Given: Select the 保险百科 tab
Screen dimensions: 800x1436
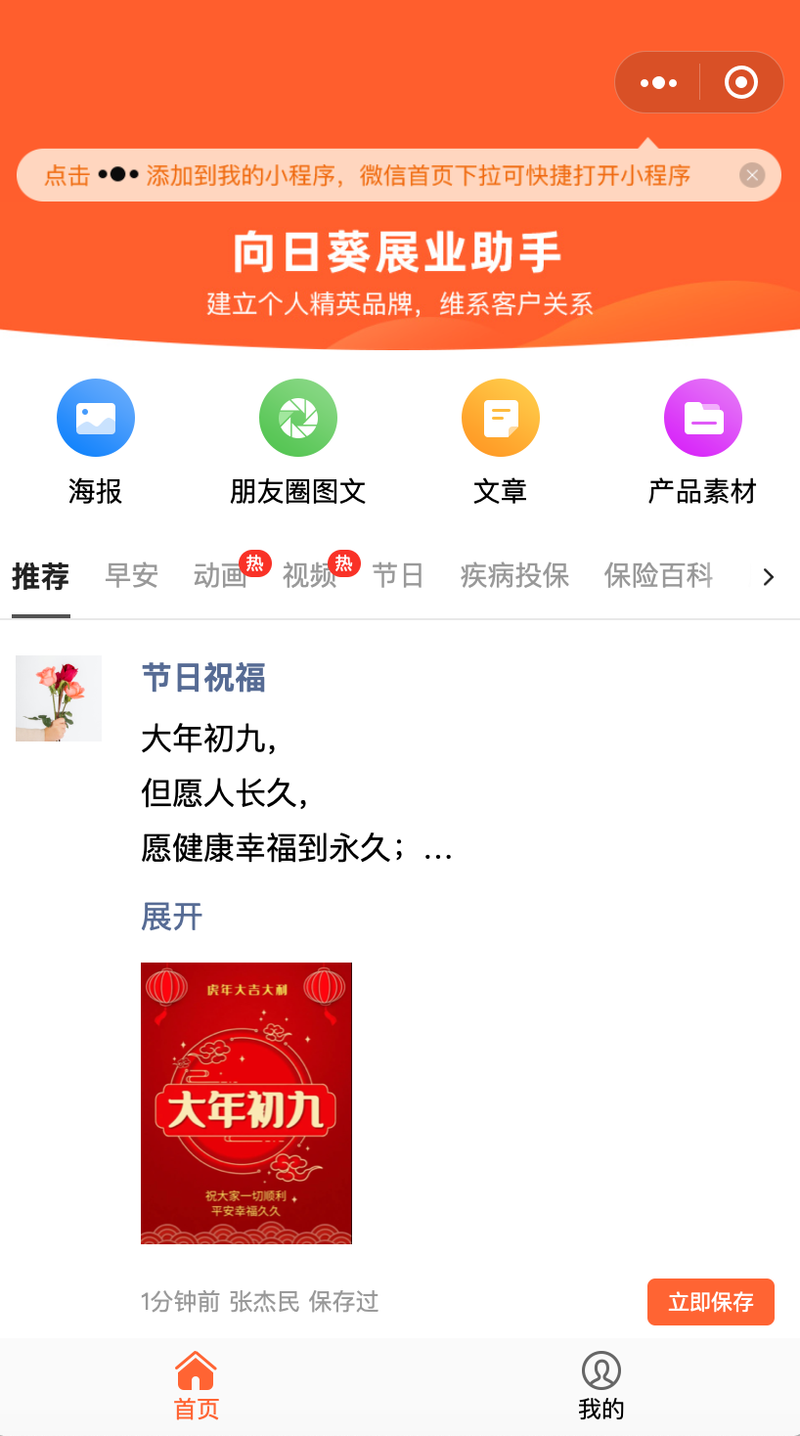Looking at the screenshot, I should tap(658, 576).
